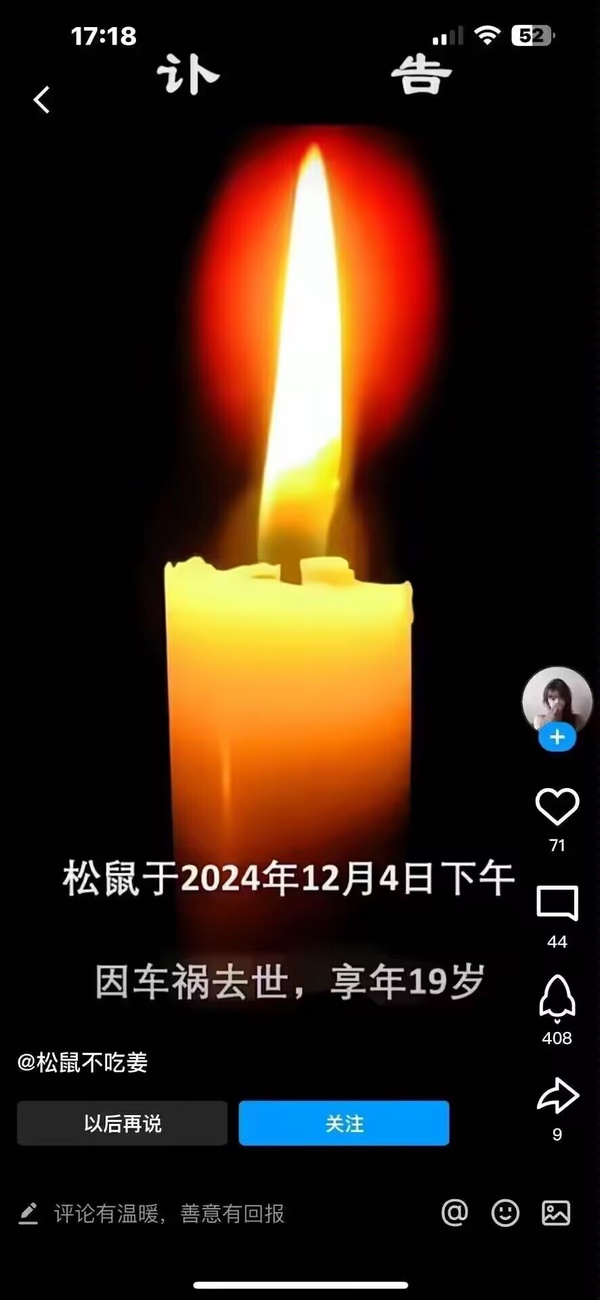Attach a picture to the comment

pyautogui.click(x=556, y=1213)
